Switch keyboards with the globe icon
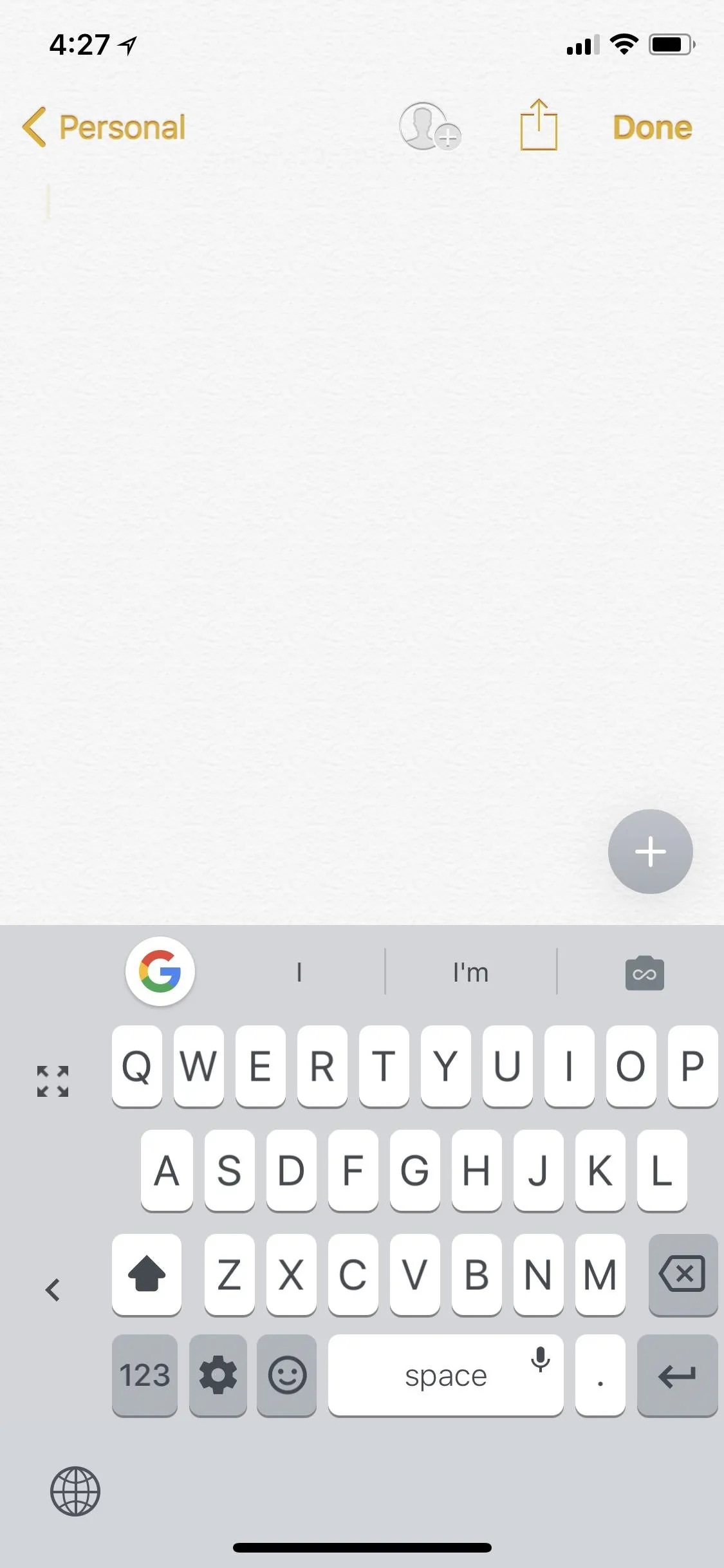This screenshot has height=1568, width=724. click(x=75, y=1491)
